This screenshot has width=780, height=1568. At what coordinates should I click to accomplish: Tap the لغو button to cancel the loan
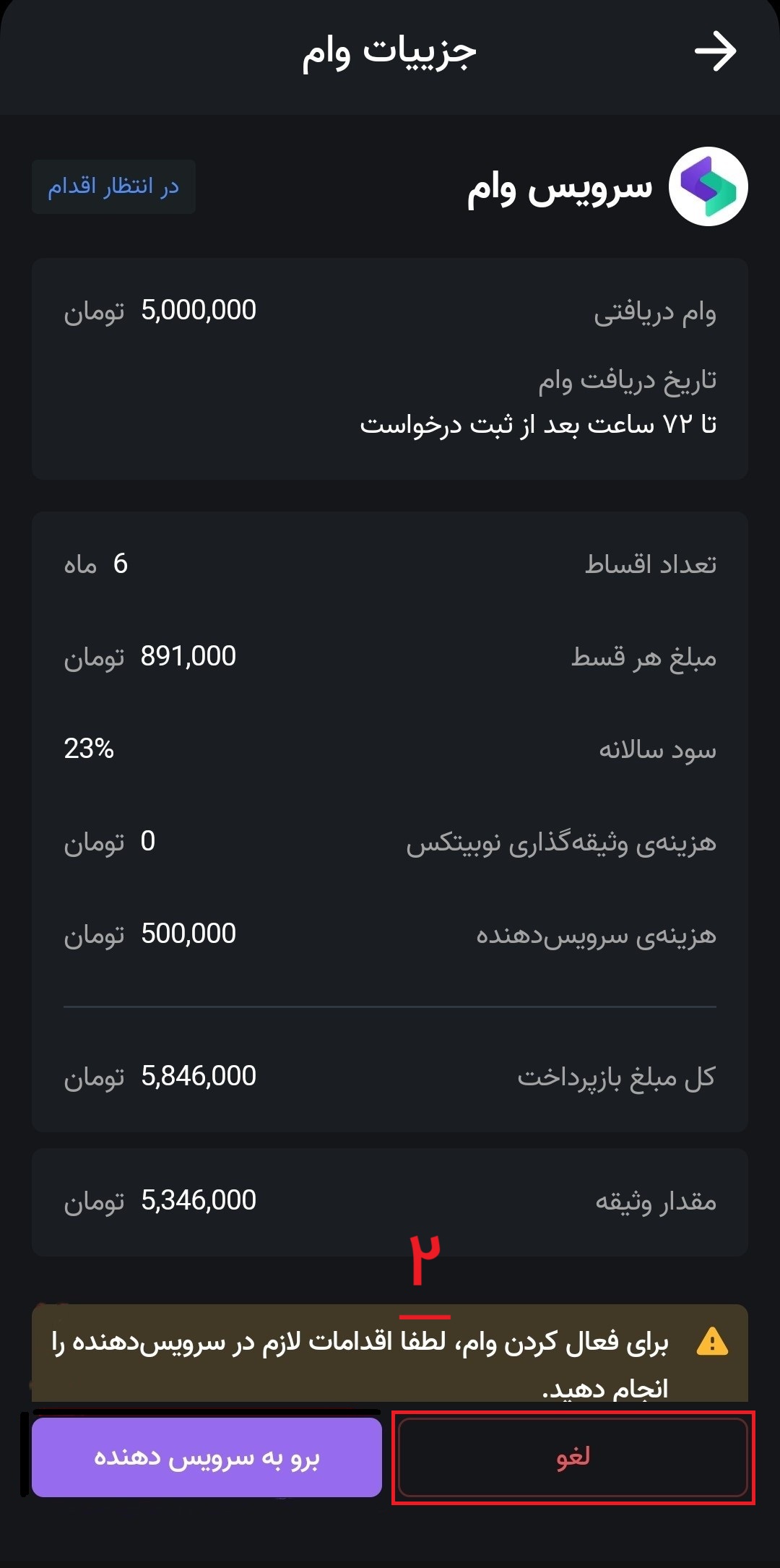573,1457
